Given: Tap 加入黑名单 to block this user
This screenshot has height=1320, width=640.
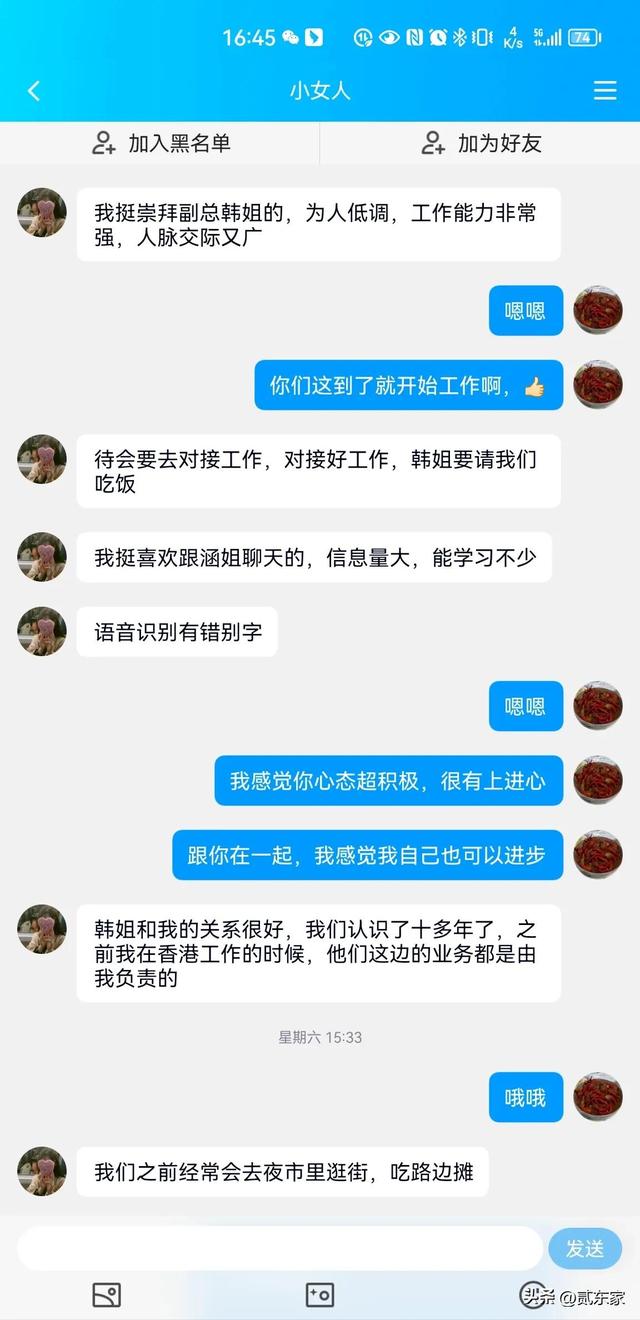Looking at the screenshot, I should [161, 143].
